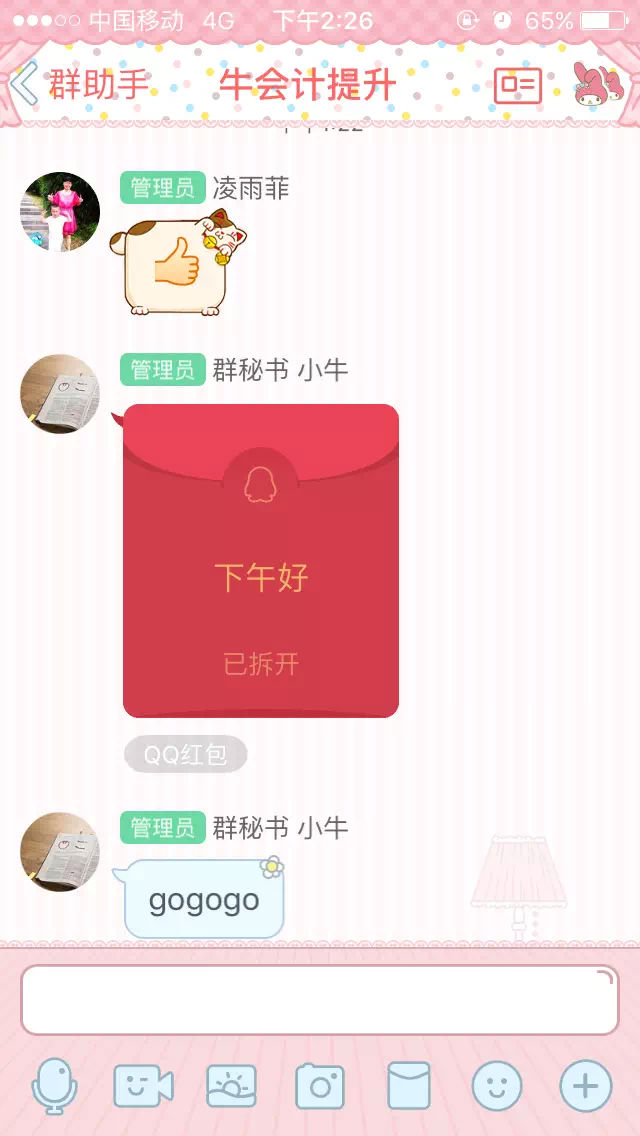Focus the message input field
This screenshot has height=1136, width=640.
(x=320, y=1000)
